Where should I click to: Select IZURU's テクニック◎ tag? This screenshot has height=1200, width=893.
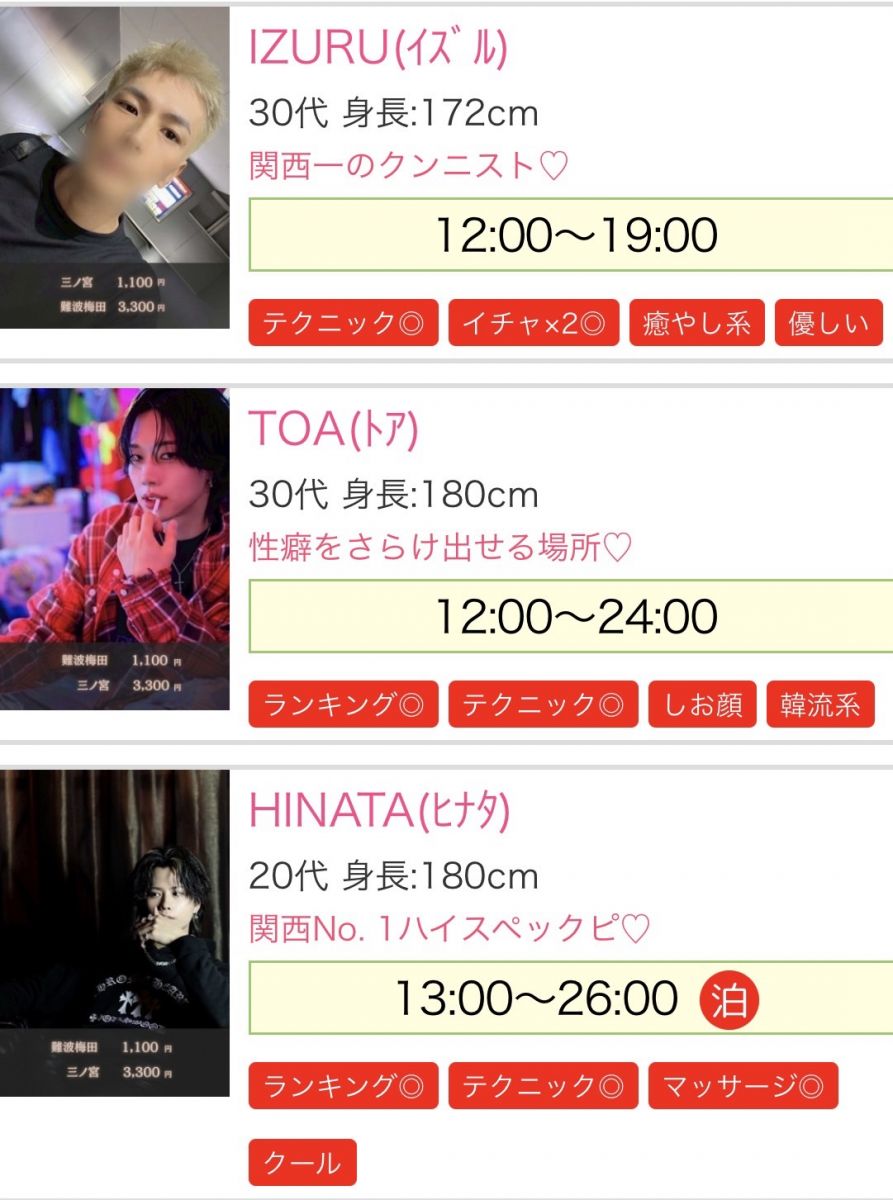point(343,324)
